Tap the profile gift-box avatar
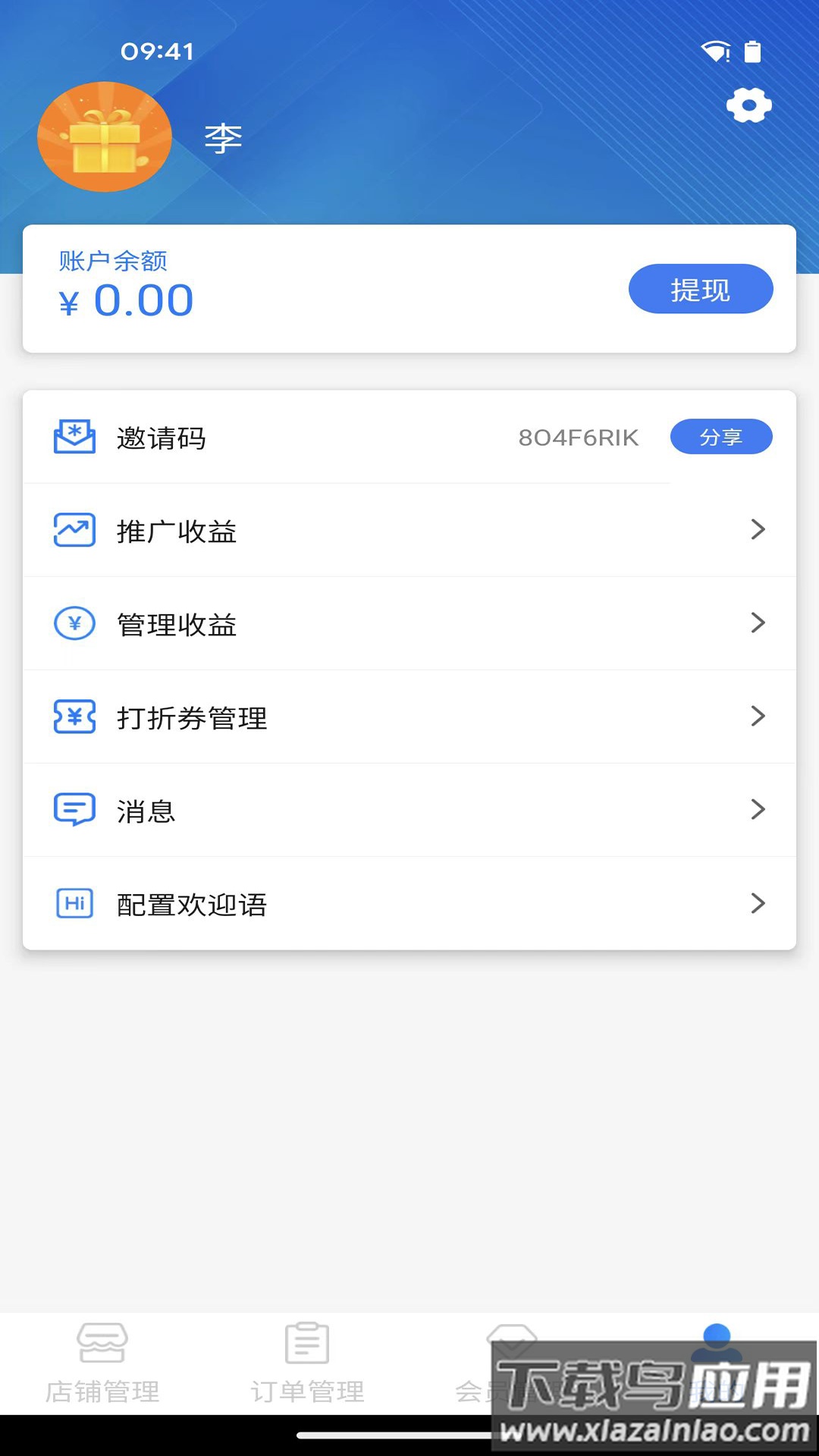This screenshot has width=819, height=1456. tap(105, 137)
